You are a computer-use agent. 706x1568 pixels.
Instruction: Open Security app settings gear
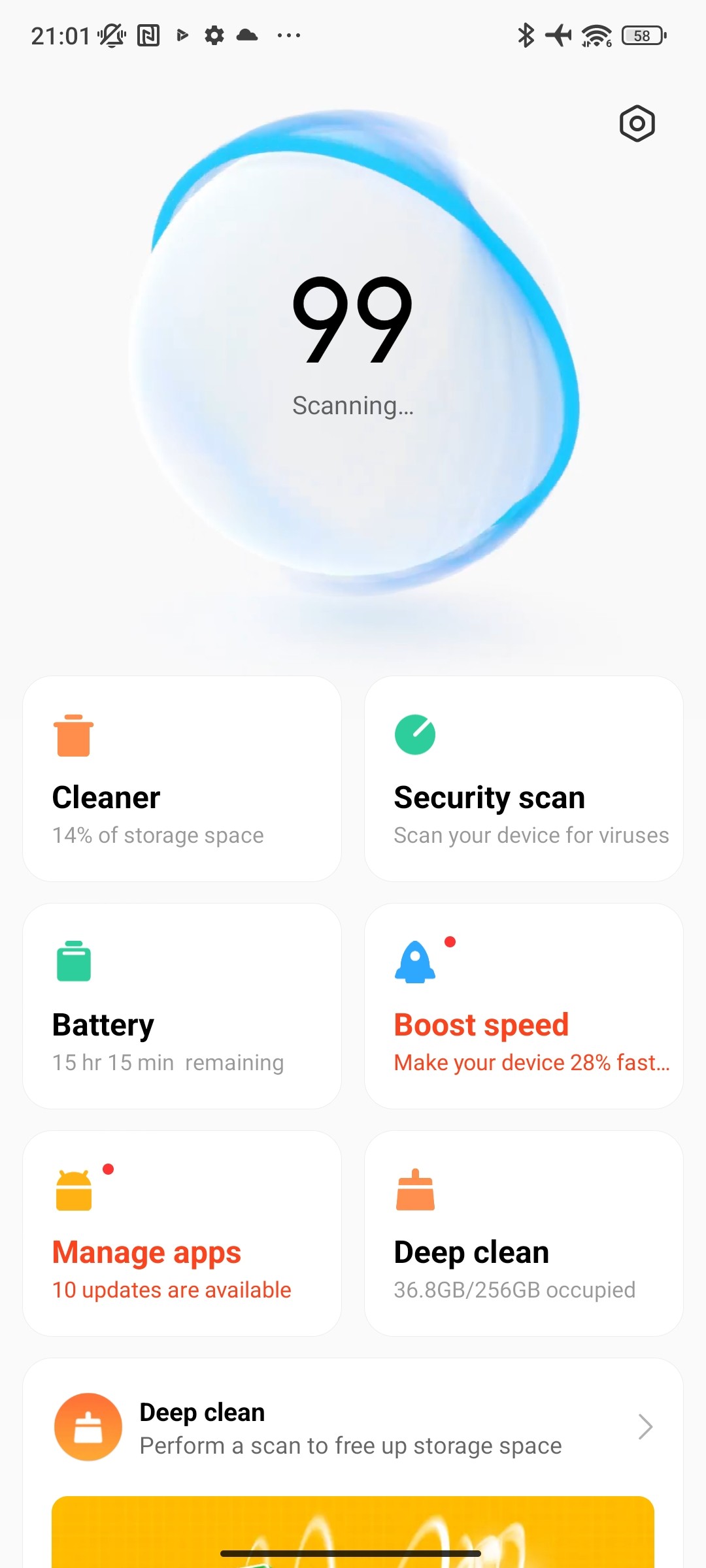point(637,123)
